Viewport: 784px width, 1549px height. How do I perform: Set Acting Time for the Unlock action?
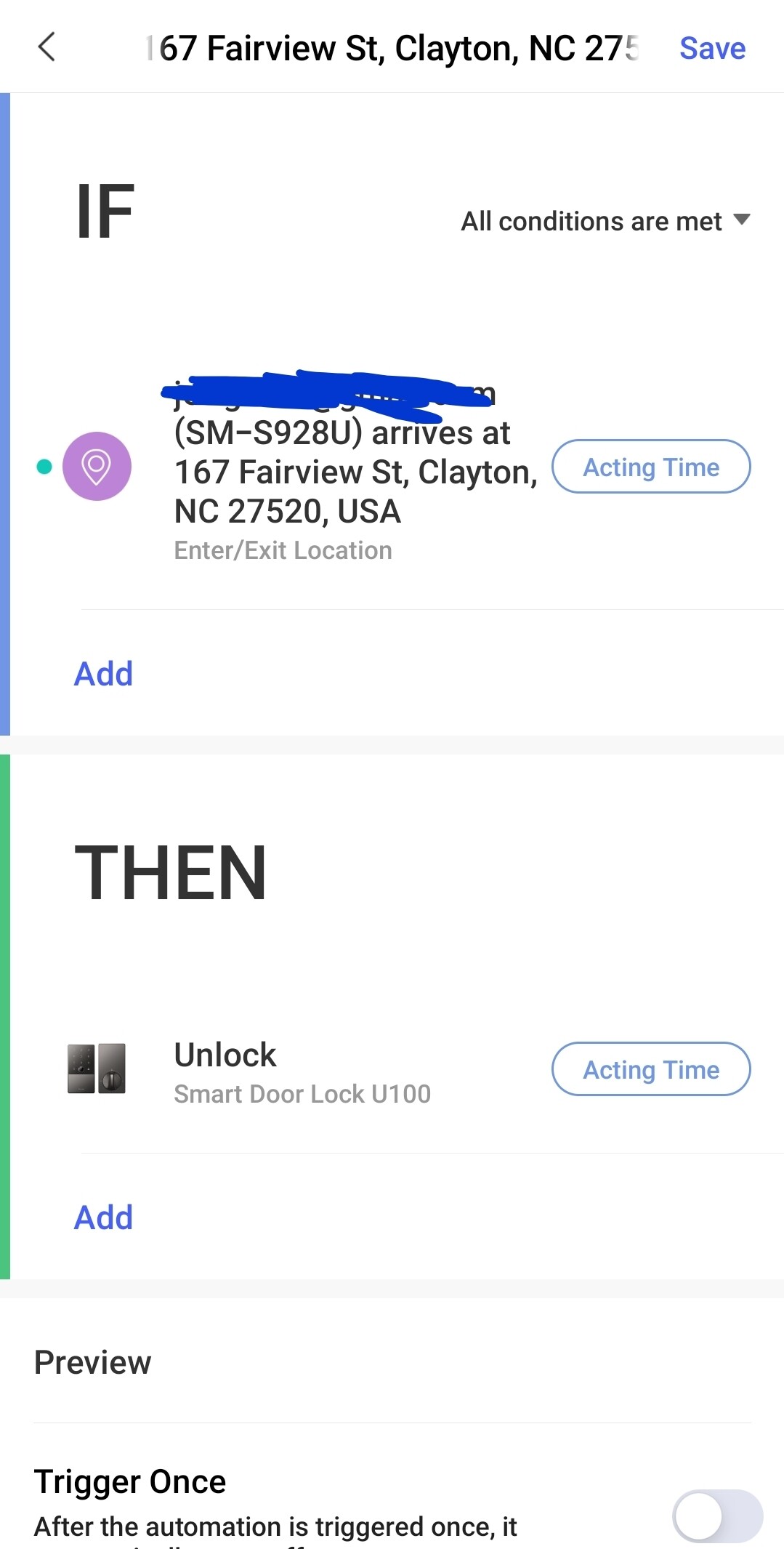(650, 1069)
